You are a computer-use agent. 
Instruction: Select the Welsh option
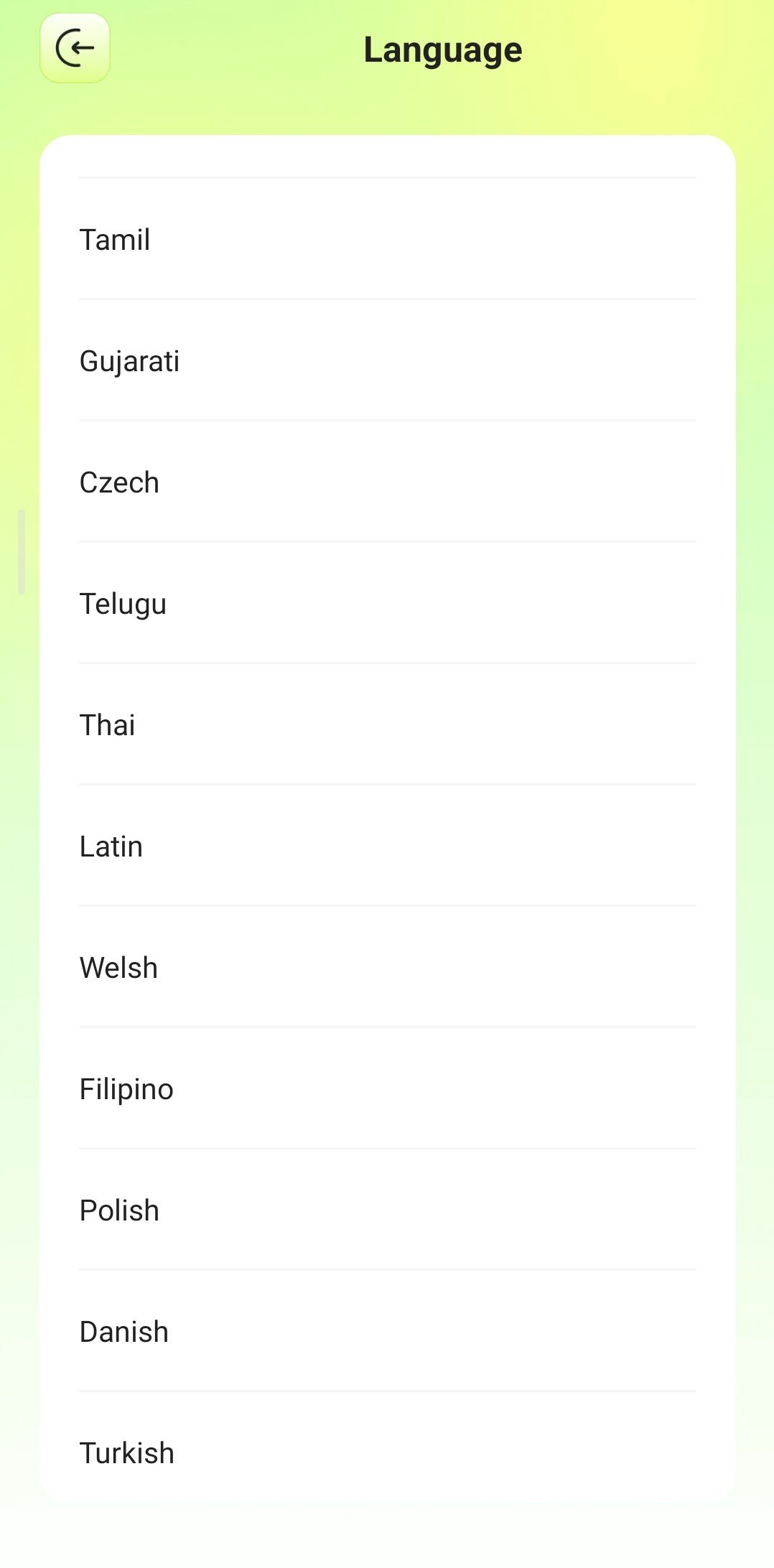click(388, 968)
